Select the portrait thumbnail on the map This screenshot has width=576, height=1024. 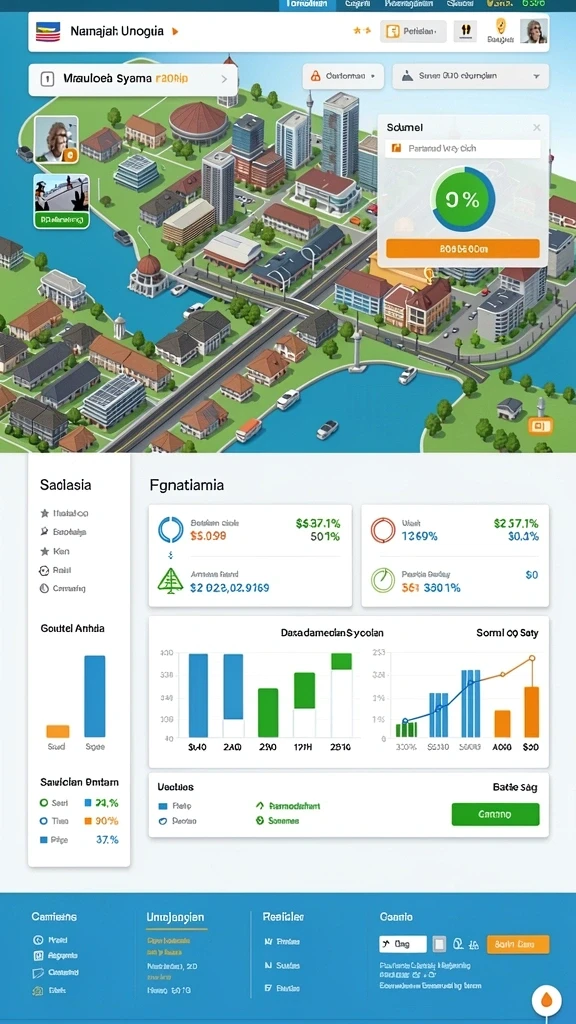coord(56,139)
